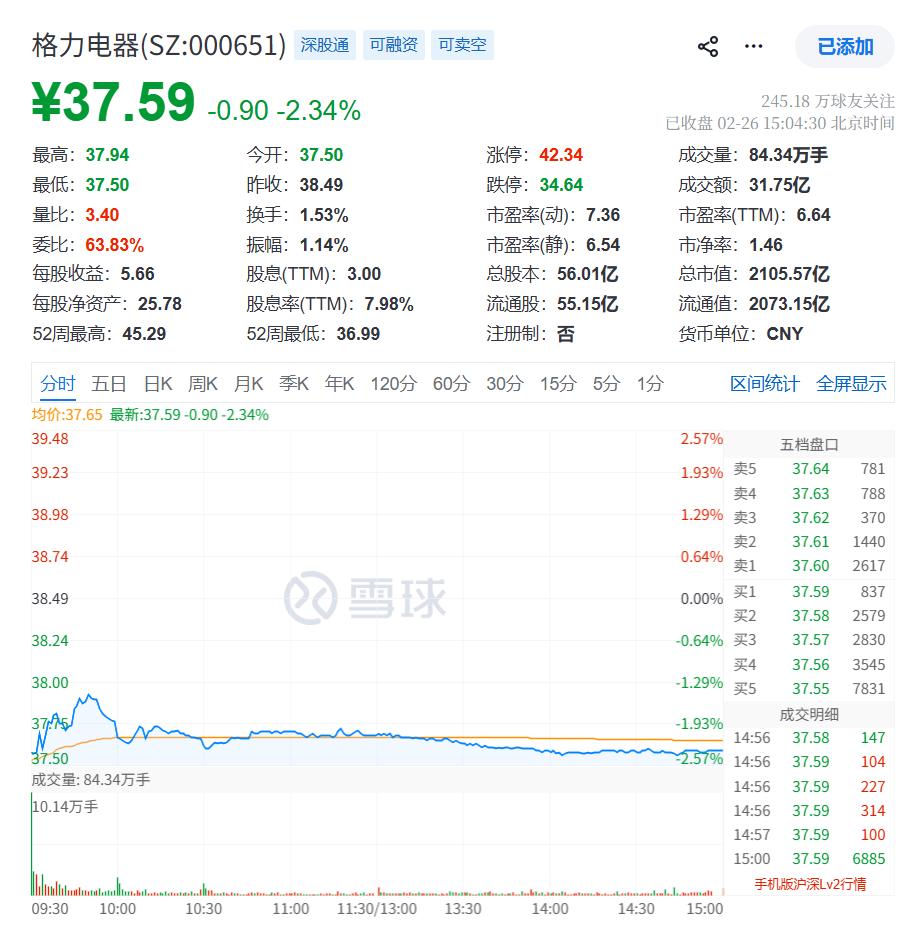Switch to the 日K chart tab

[158, 383]
